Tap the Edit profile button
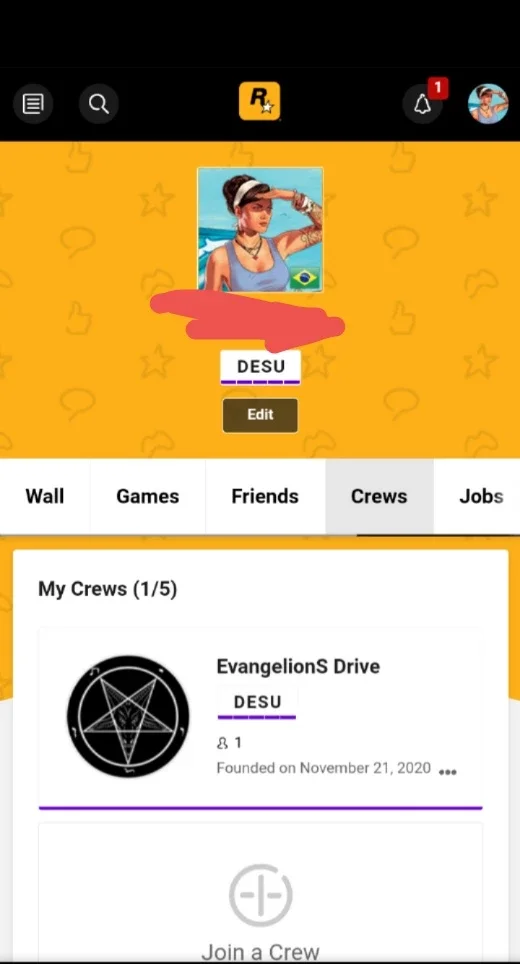The width and height of the screenshot is (520, 964). [x=260, y=415]
